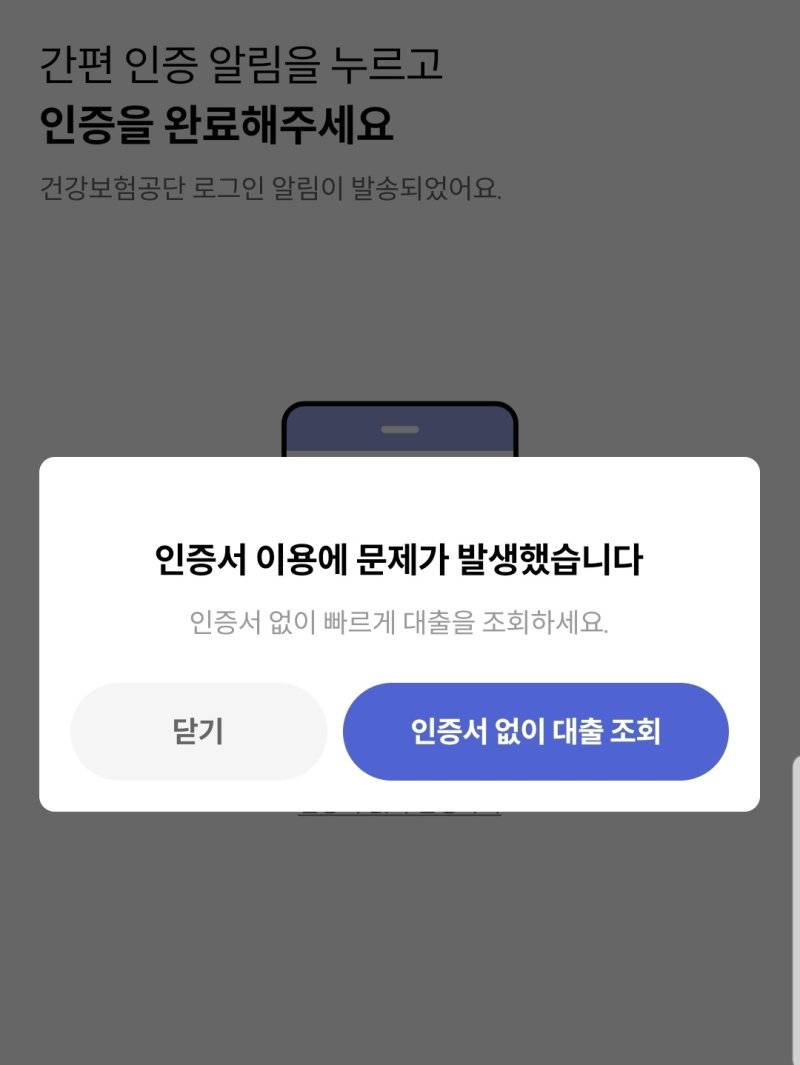Tap the dark status bar of phone graphic
This screenshot has width=800, height=1065.
point(400,412)
